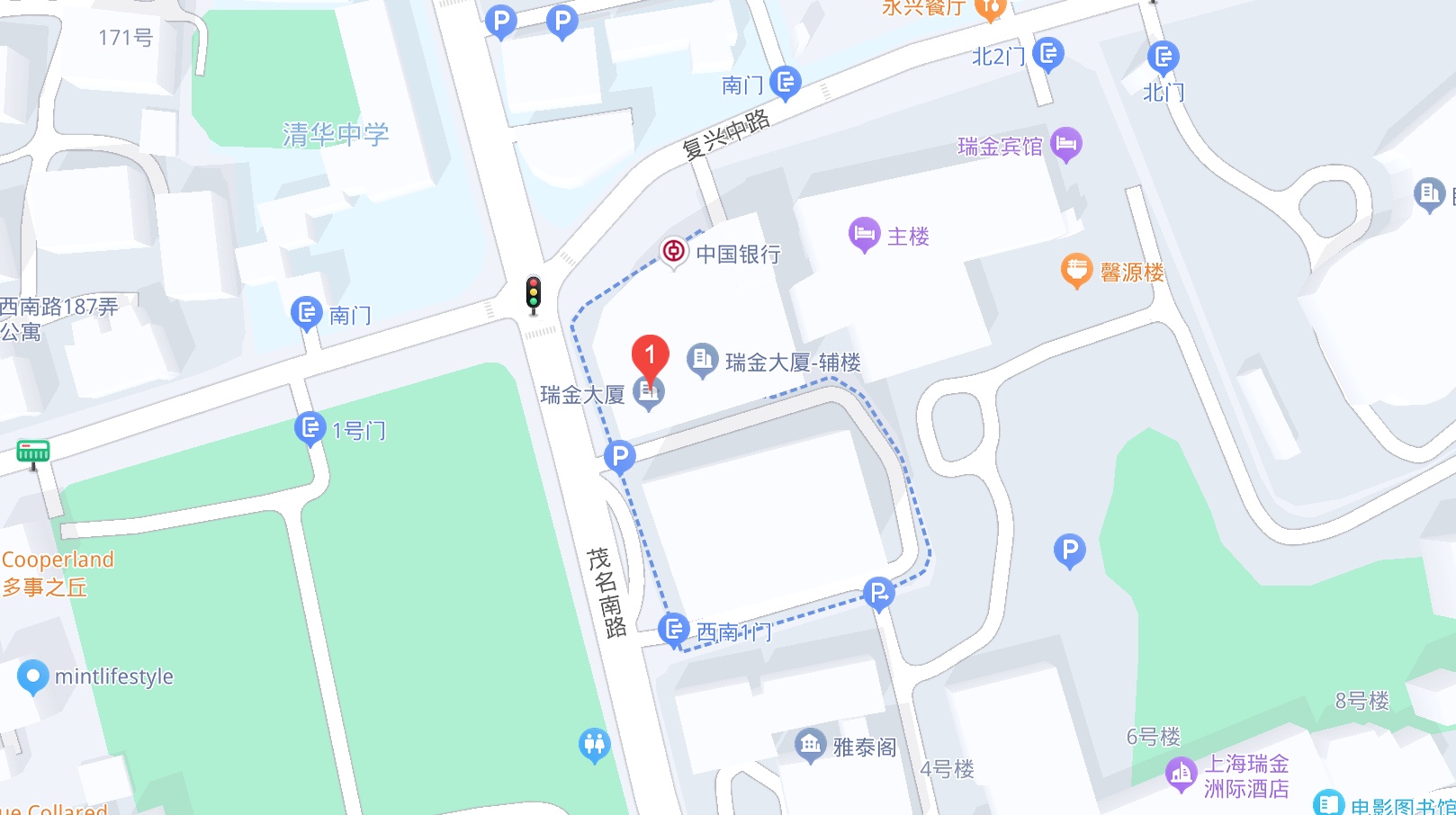Tap the 北2门 entrance marker
Viewport: 1456px width, 815px height.
[x=1048, y=54]
